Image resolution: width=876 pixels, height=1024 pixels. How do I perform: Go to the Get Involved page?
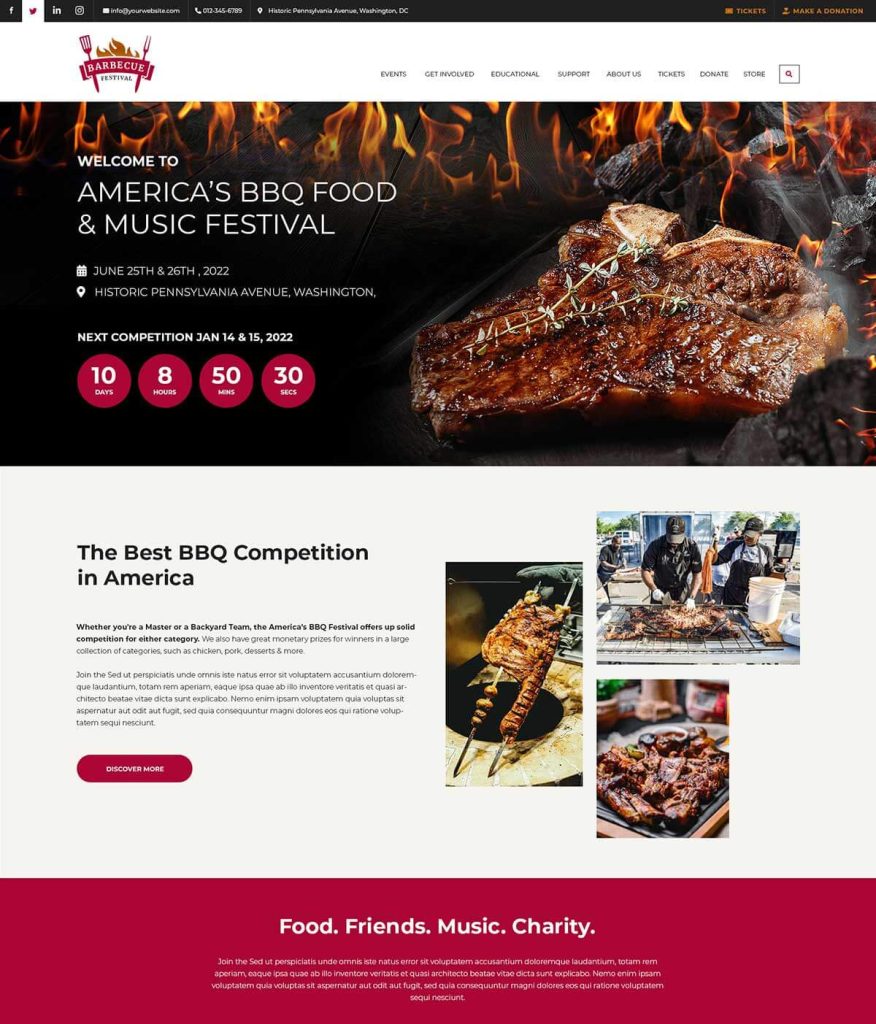coord(449,74)
